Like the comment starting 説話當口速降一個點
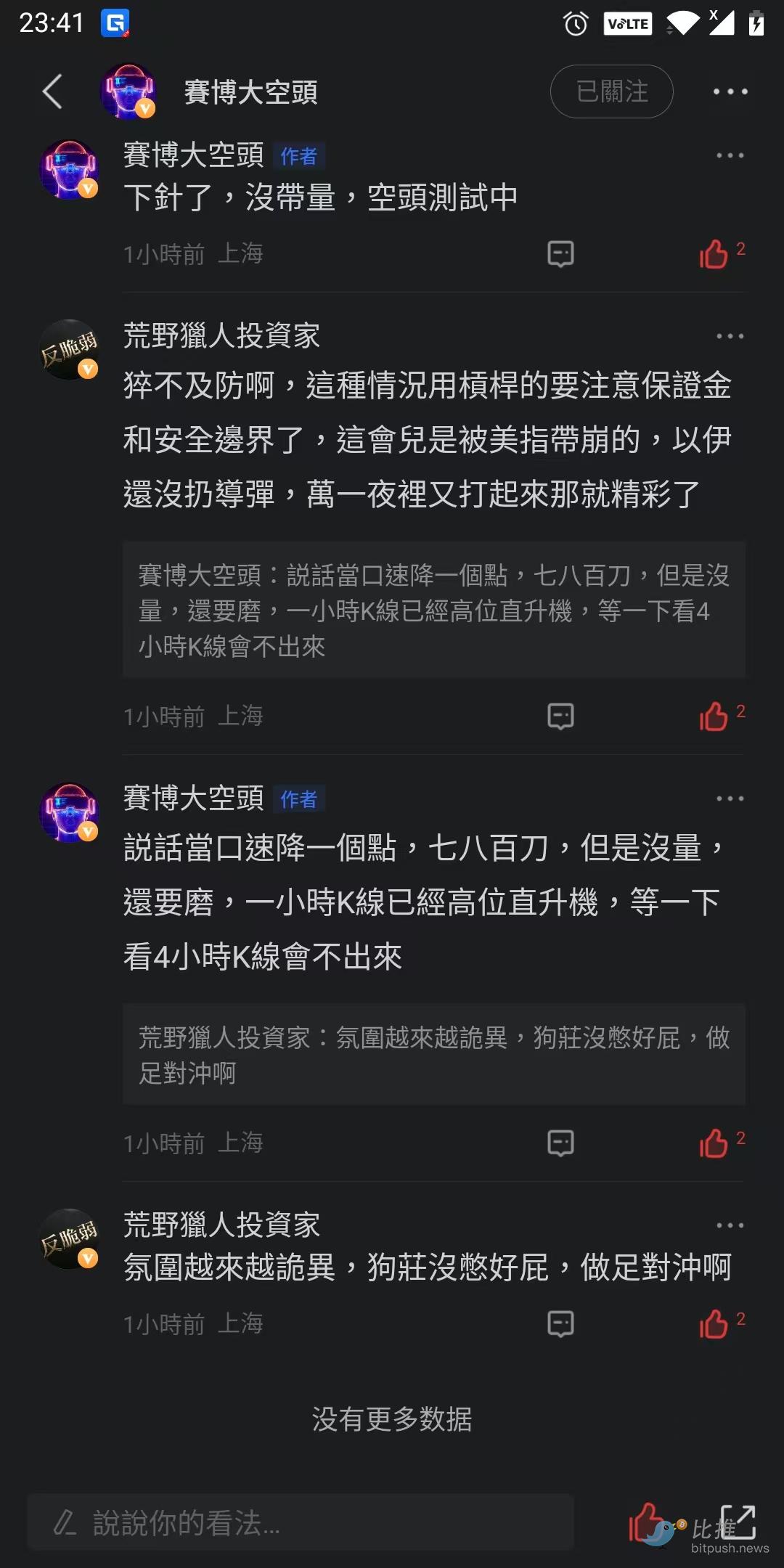 click(x=714, y=1143)
